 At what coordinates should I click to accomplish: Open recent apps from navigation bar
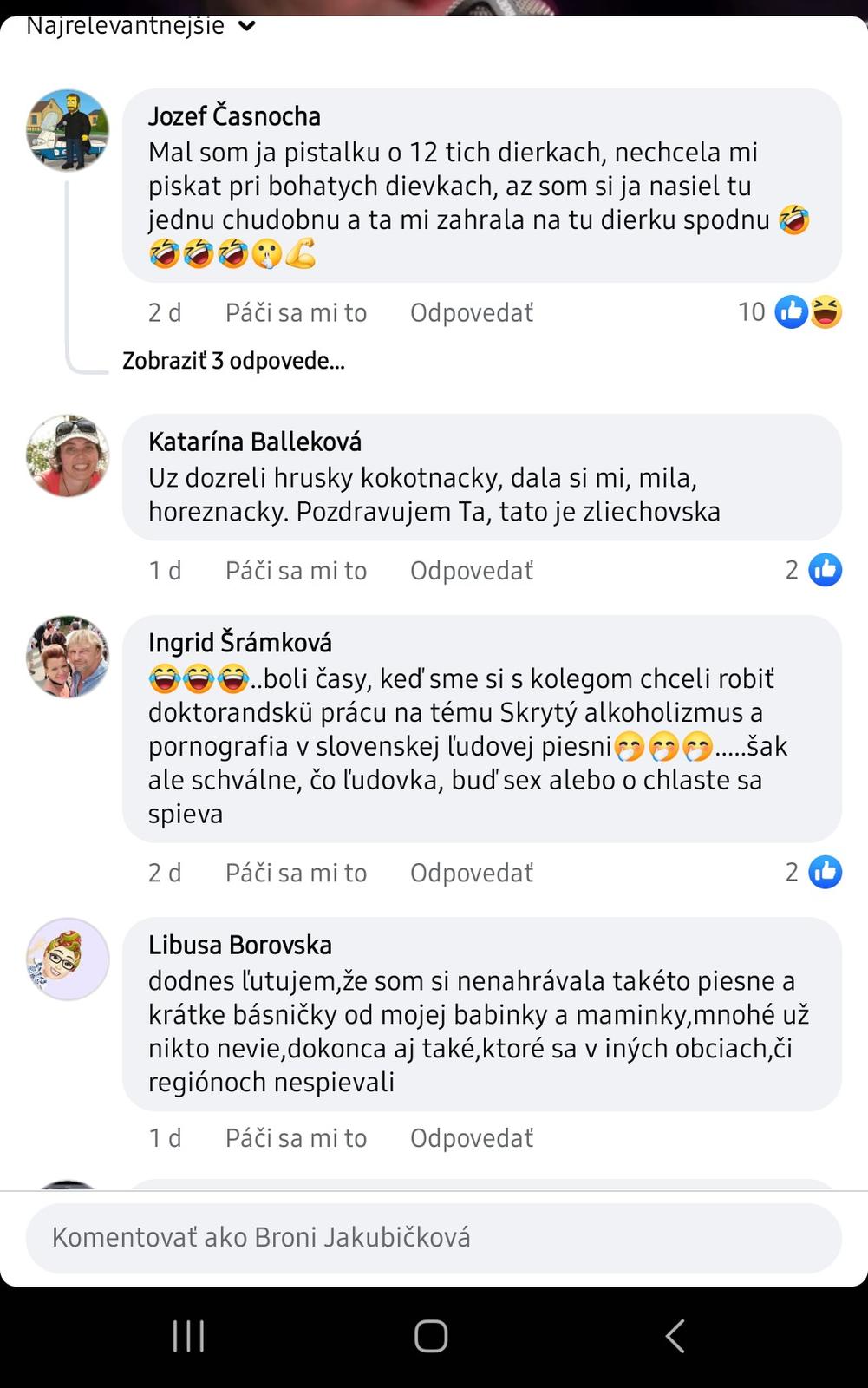coord(188,1336)
